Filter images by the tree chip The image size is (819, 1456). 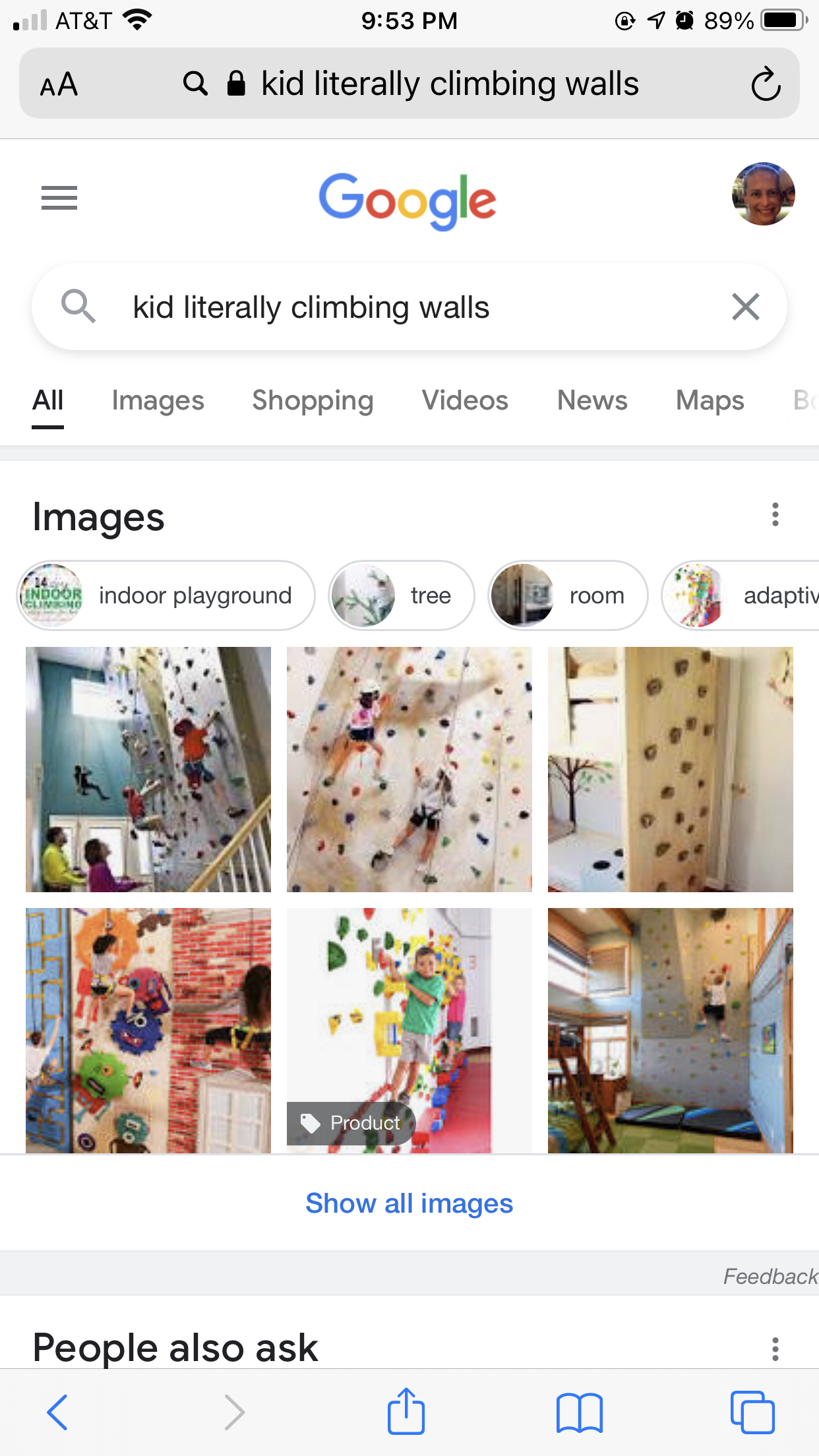(401, 595)
